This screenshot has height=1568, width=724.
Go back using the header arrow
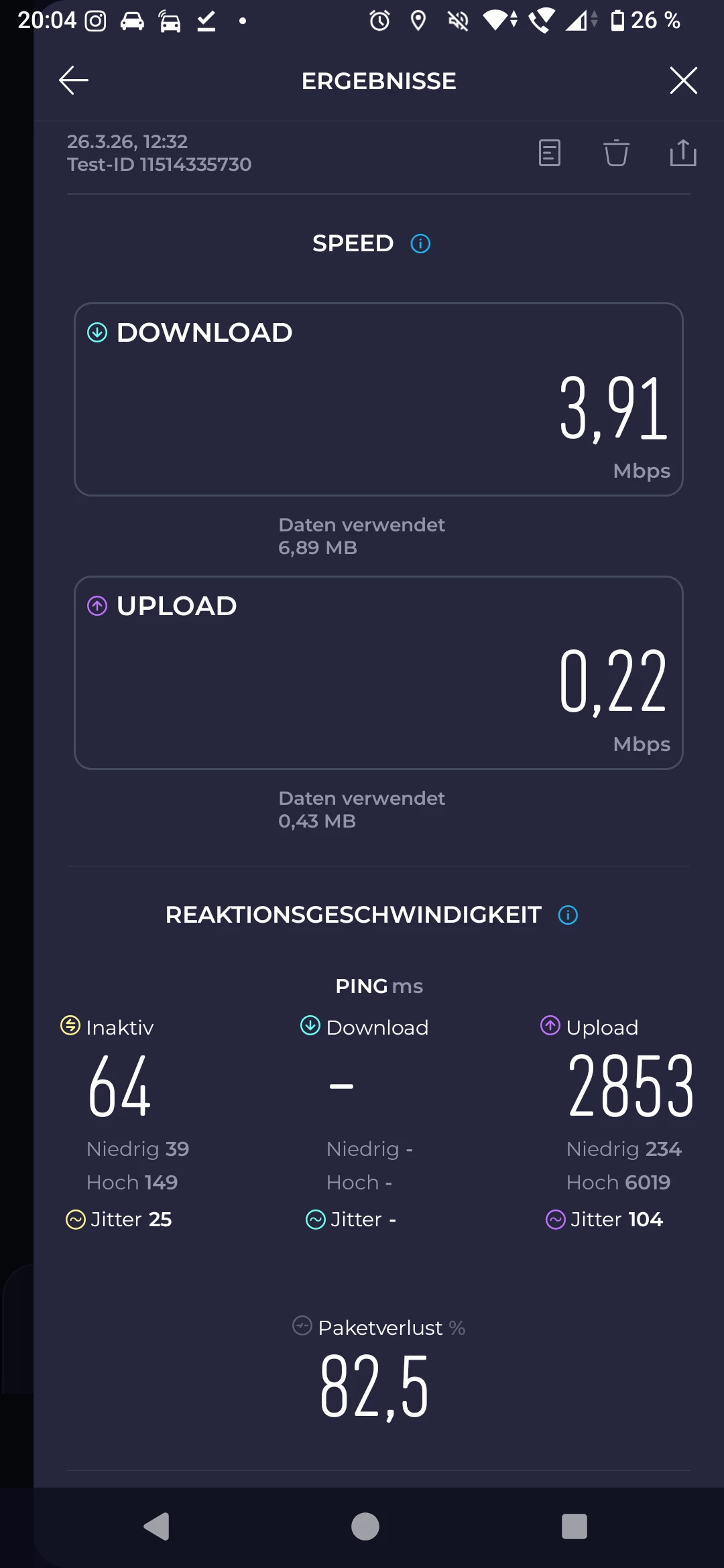pyautogui.click(x=74, y=80)
